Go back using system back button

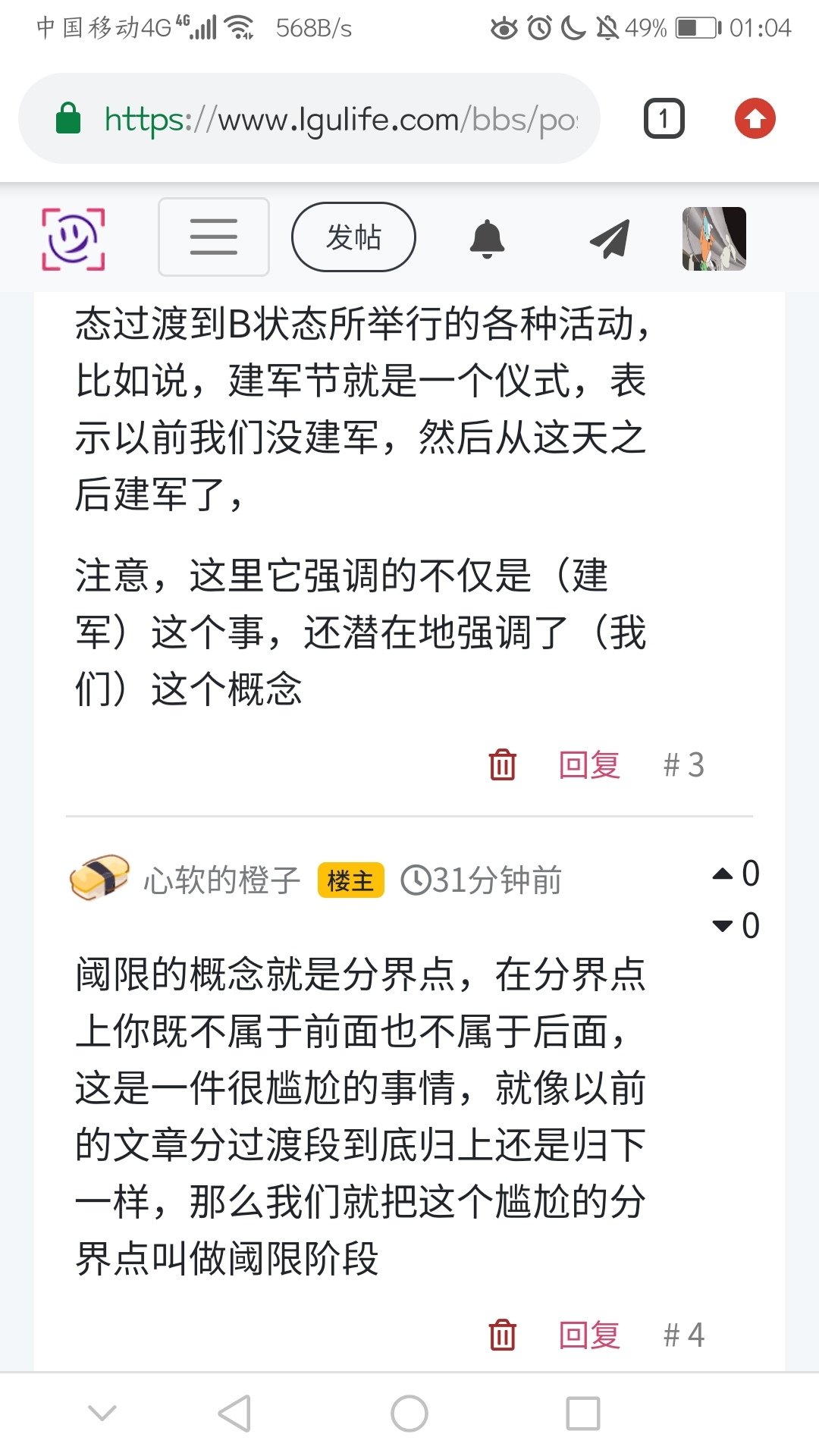click(x=235, y=1414)
